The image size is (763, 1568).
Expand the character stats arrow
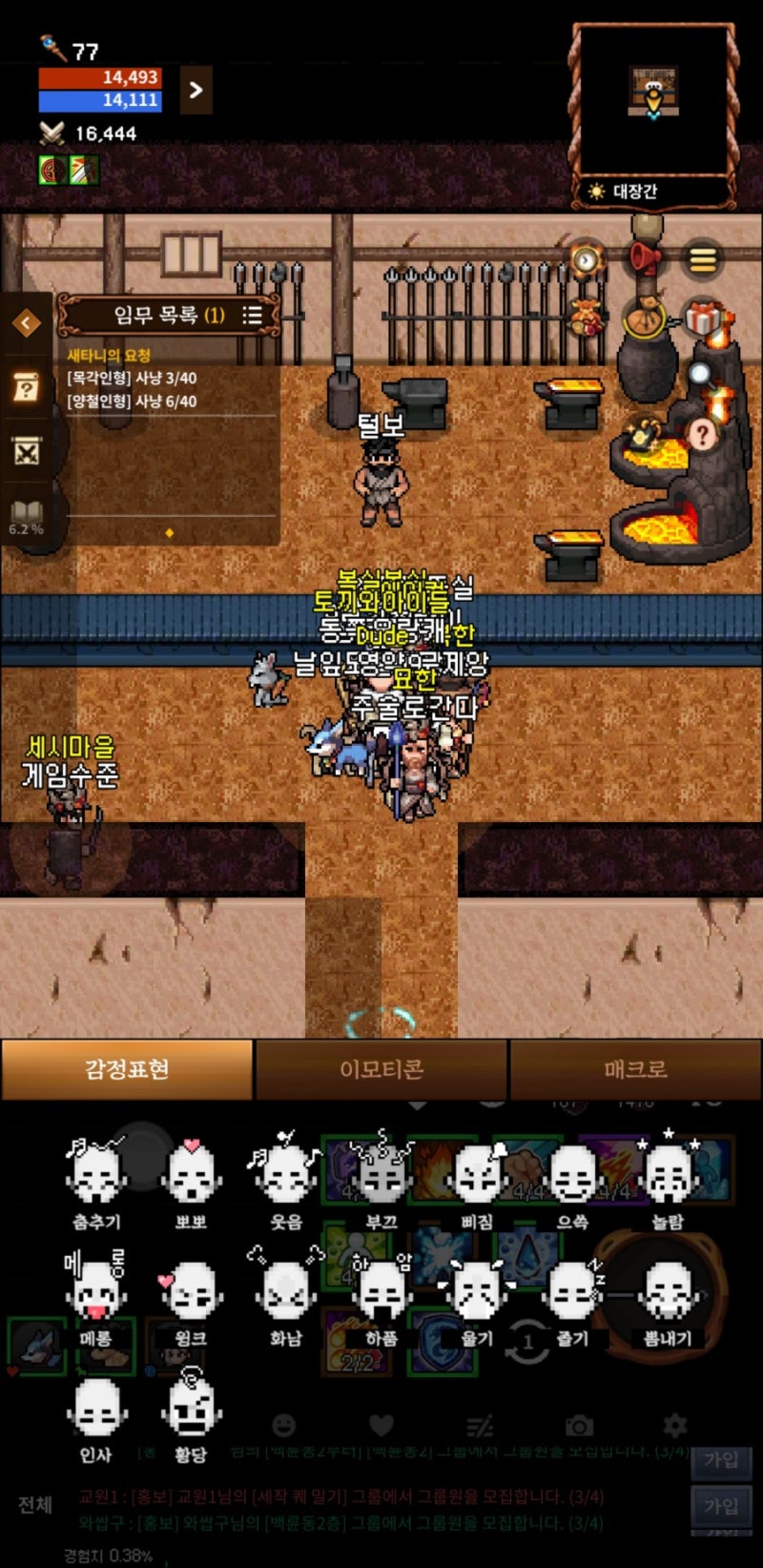[x=196, y=90]
